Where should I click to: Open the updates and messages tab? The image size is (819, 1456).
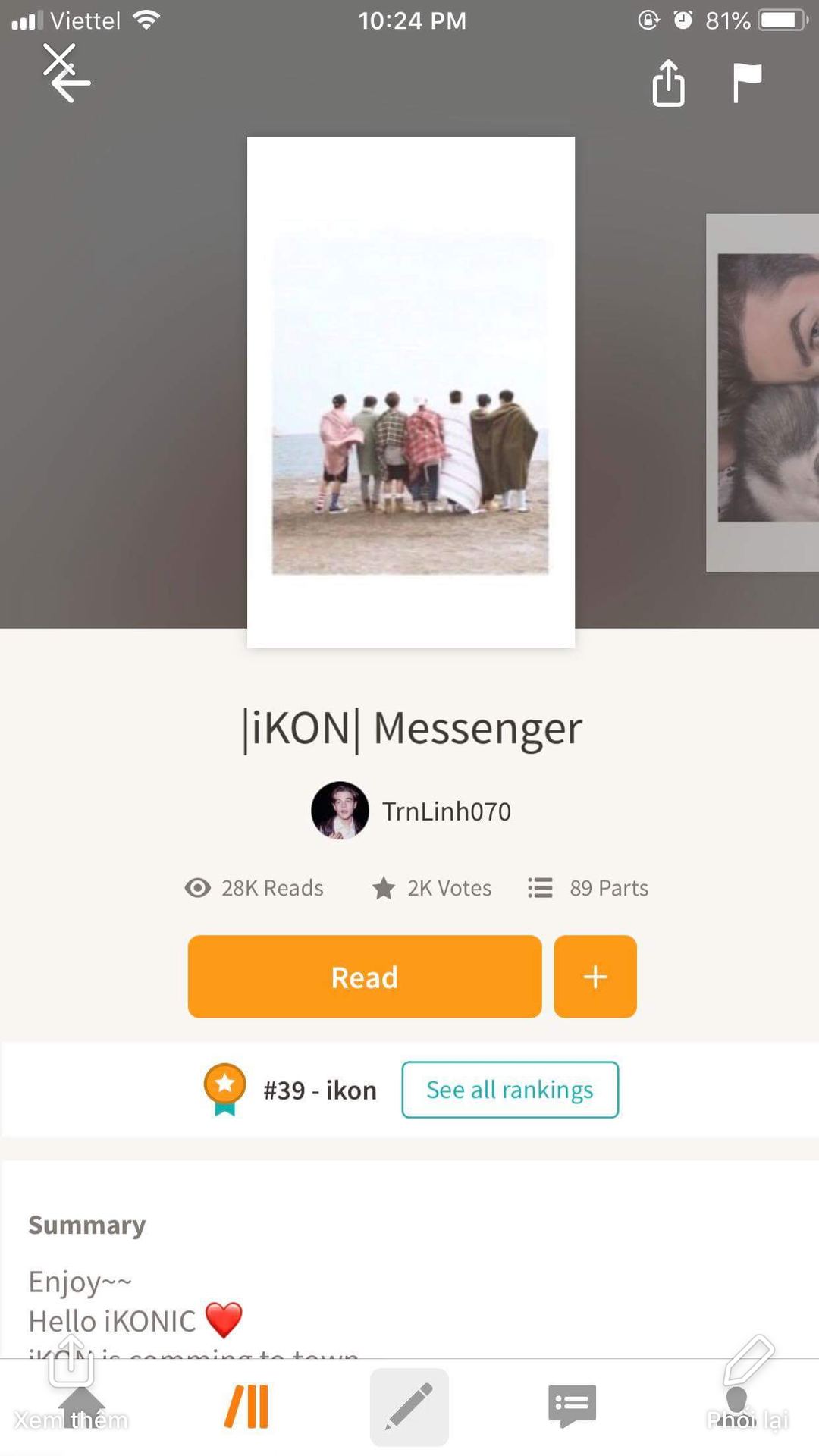[572, 1407]
